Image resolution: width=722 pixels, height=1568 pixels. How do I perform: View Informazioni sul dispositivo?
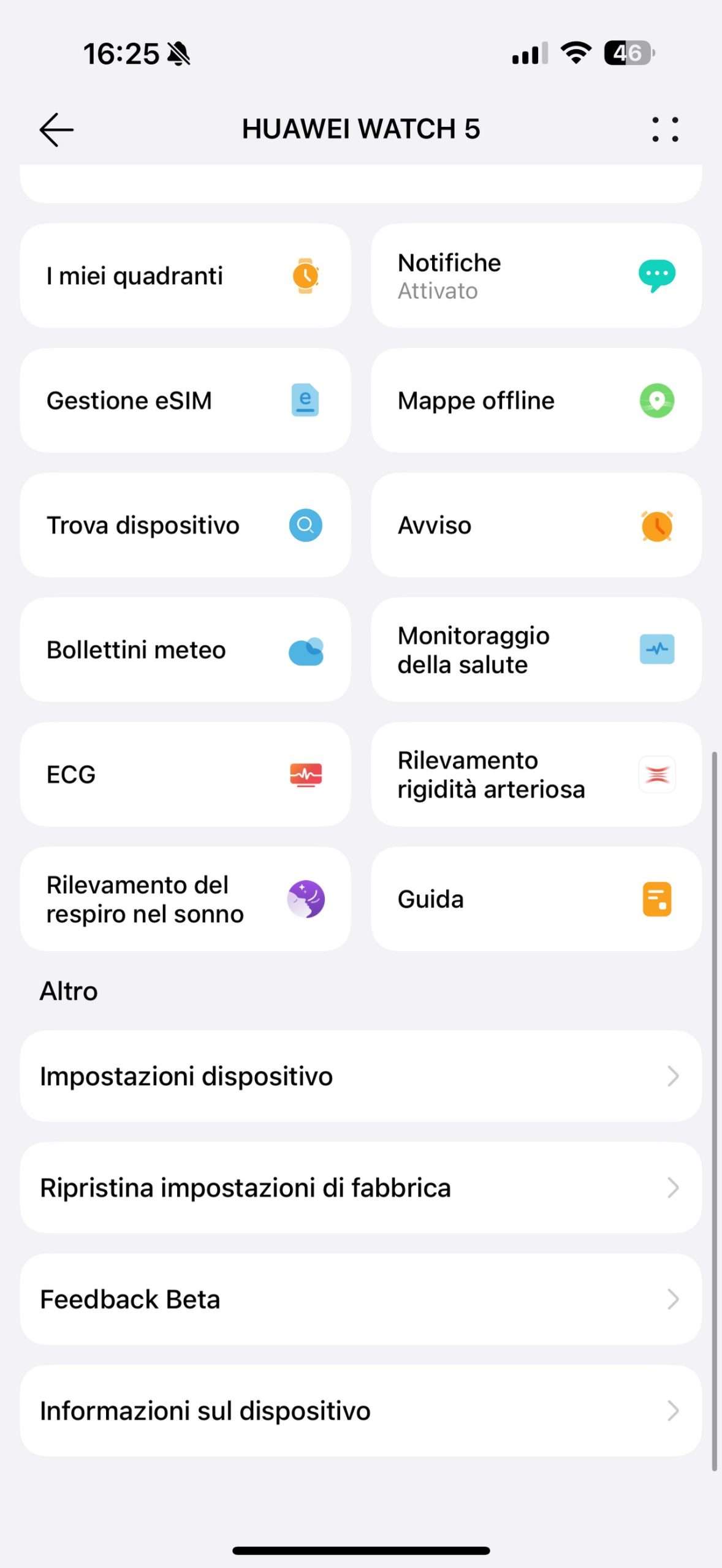point(361,1411)
